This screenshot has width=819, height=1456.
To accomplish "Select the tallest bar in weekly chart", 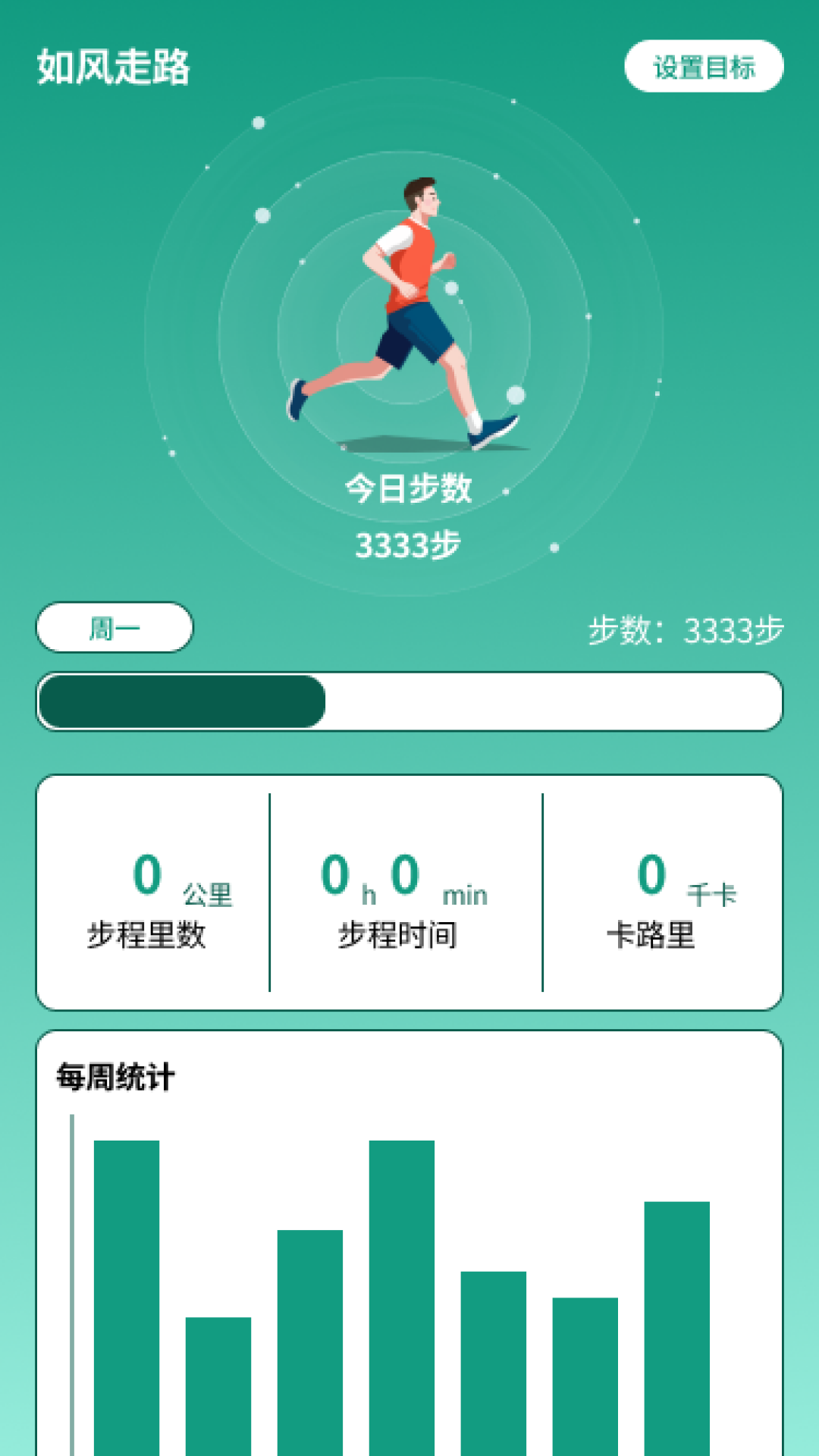I will (400, 1289).
